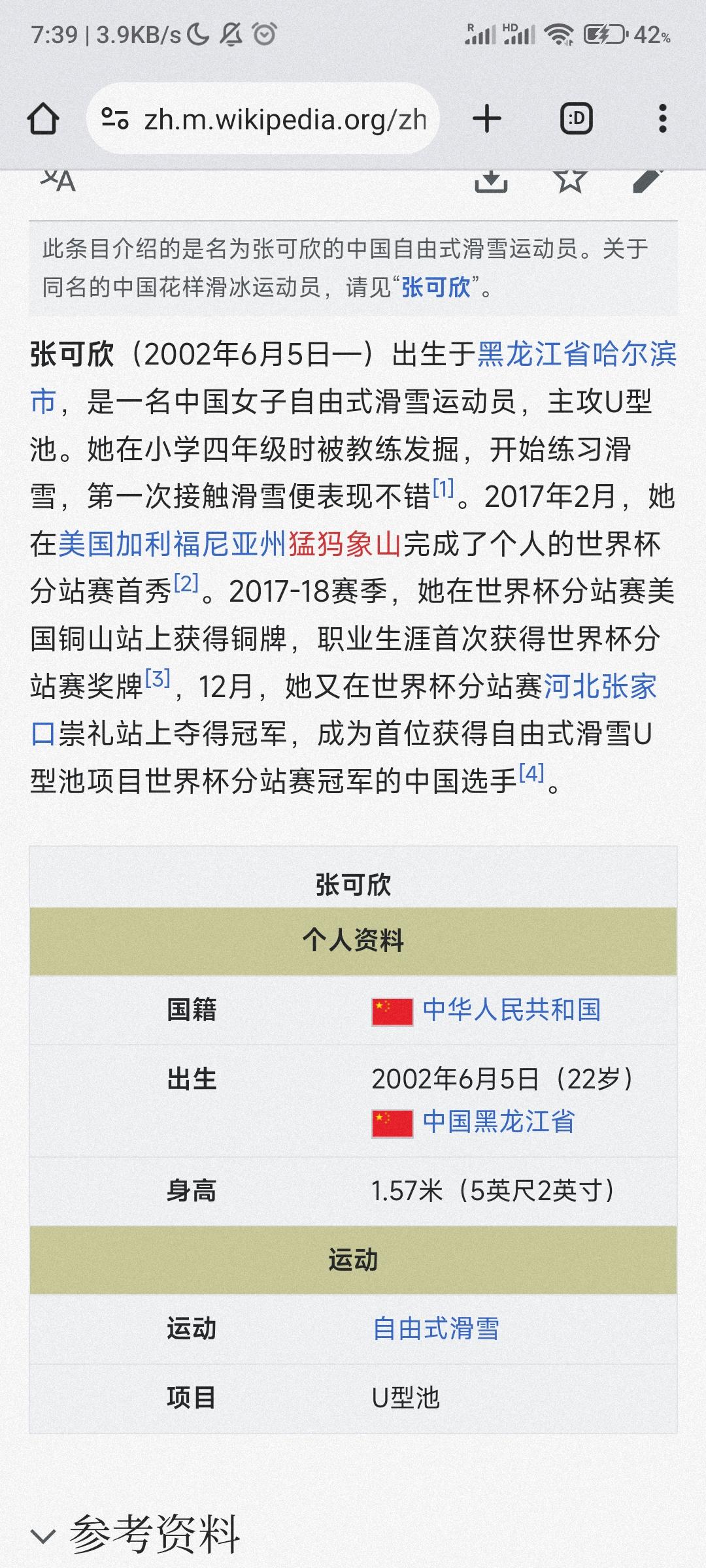Viewport: 706px width, 1568px height.
Task: Open the 中华人民共和国 link in infobox
Action: [511, 1010]
